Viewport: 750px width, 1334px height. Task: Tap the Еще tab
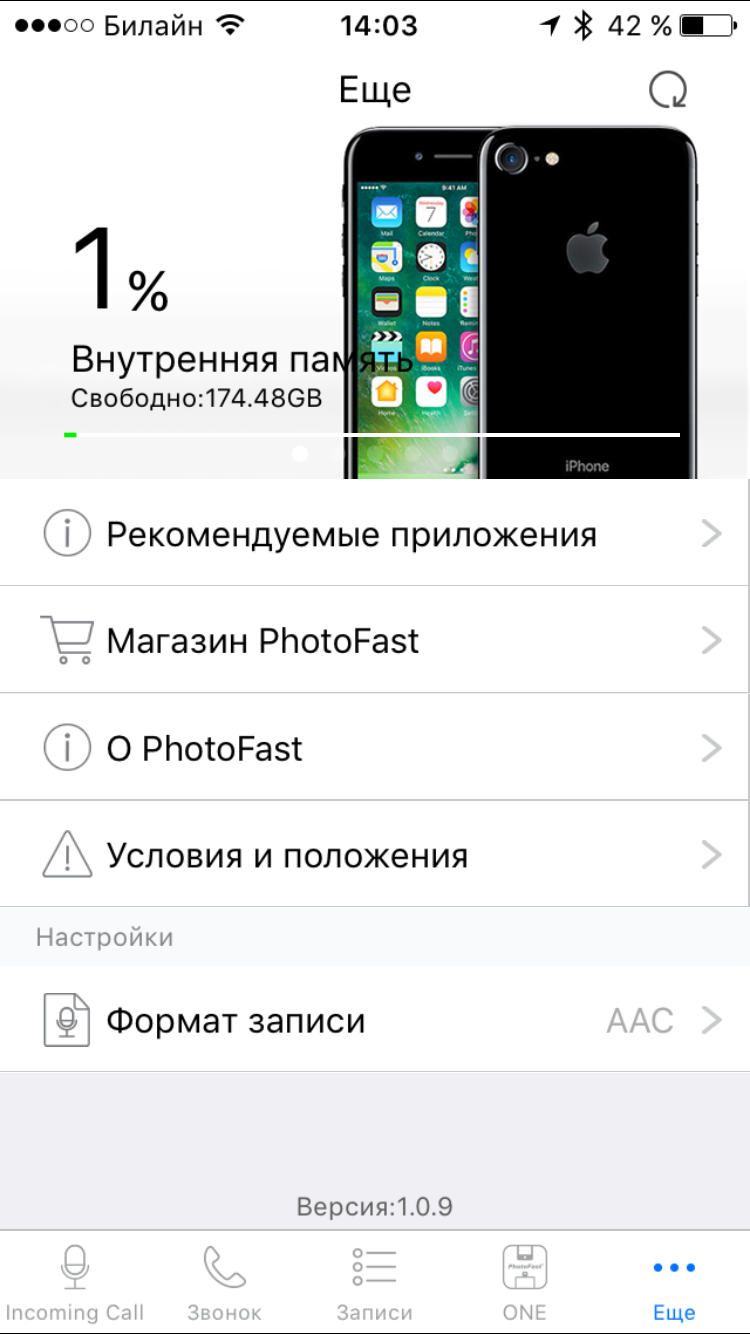[x=675, y=1283]
